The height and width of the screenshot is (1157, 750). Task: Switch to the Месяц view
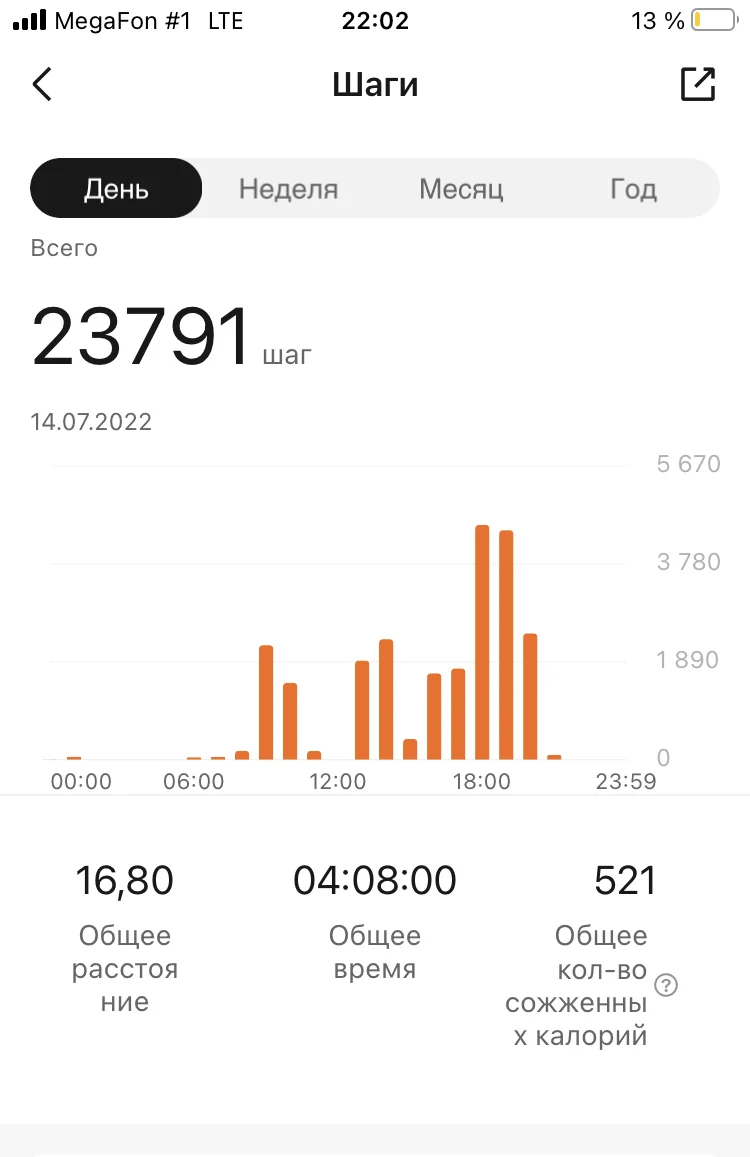(461, 189)
